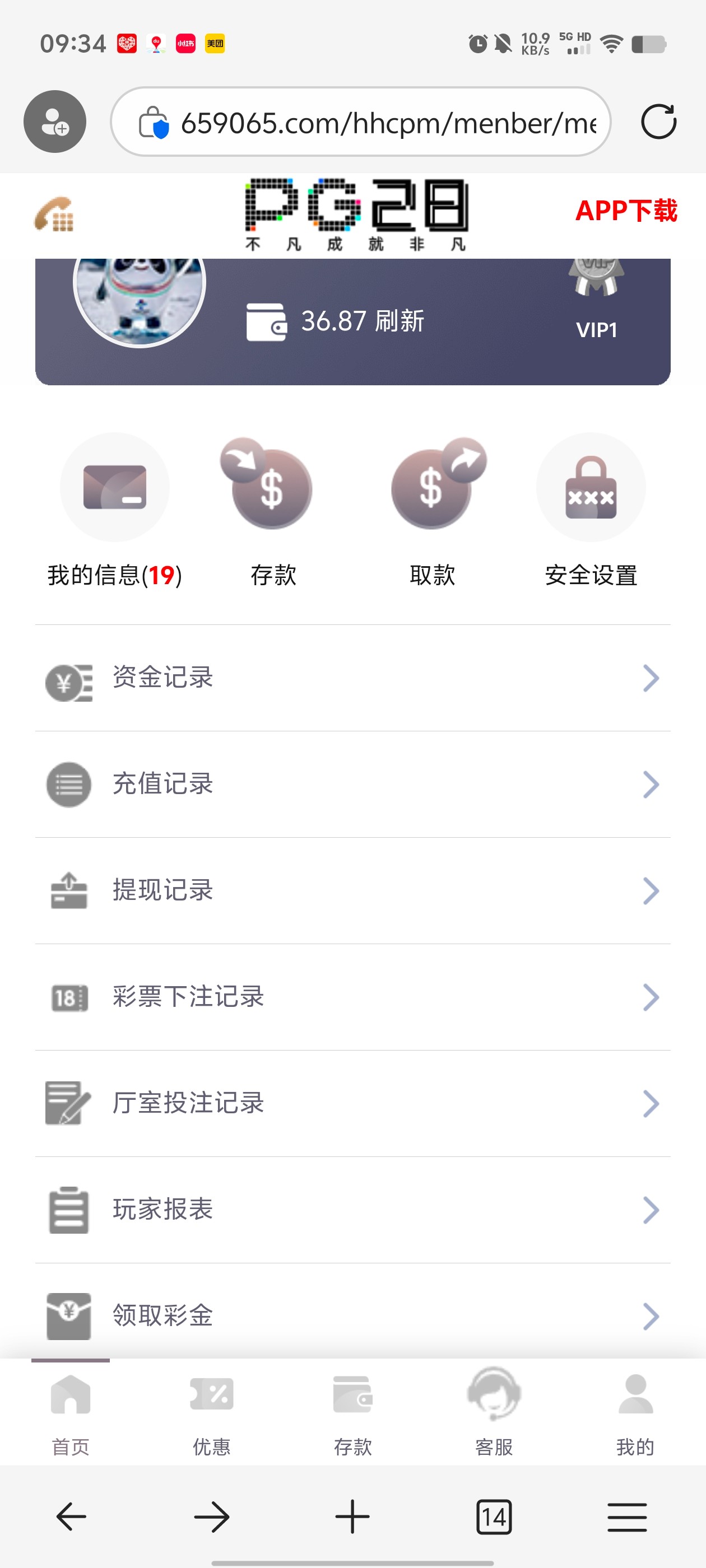
Task: Reload the page via browser refresh icon
Action: click(x=658, y=122)
